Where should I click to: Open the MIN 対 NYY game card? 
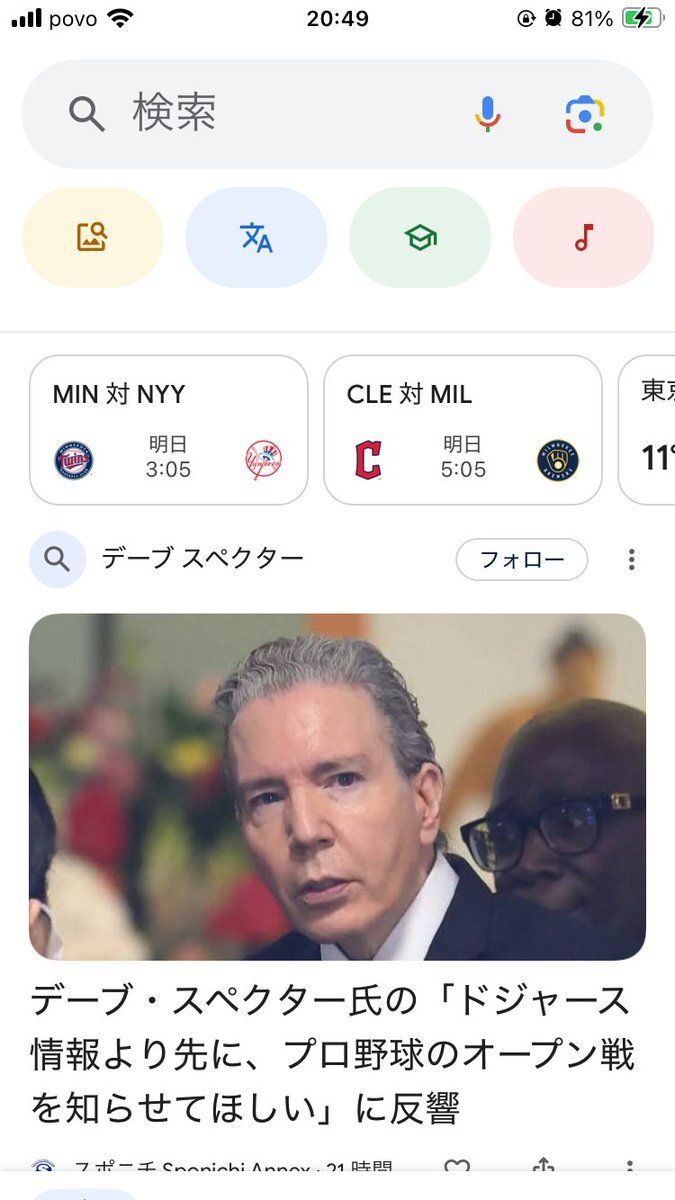click(168, 430)
